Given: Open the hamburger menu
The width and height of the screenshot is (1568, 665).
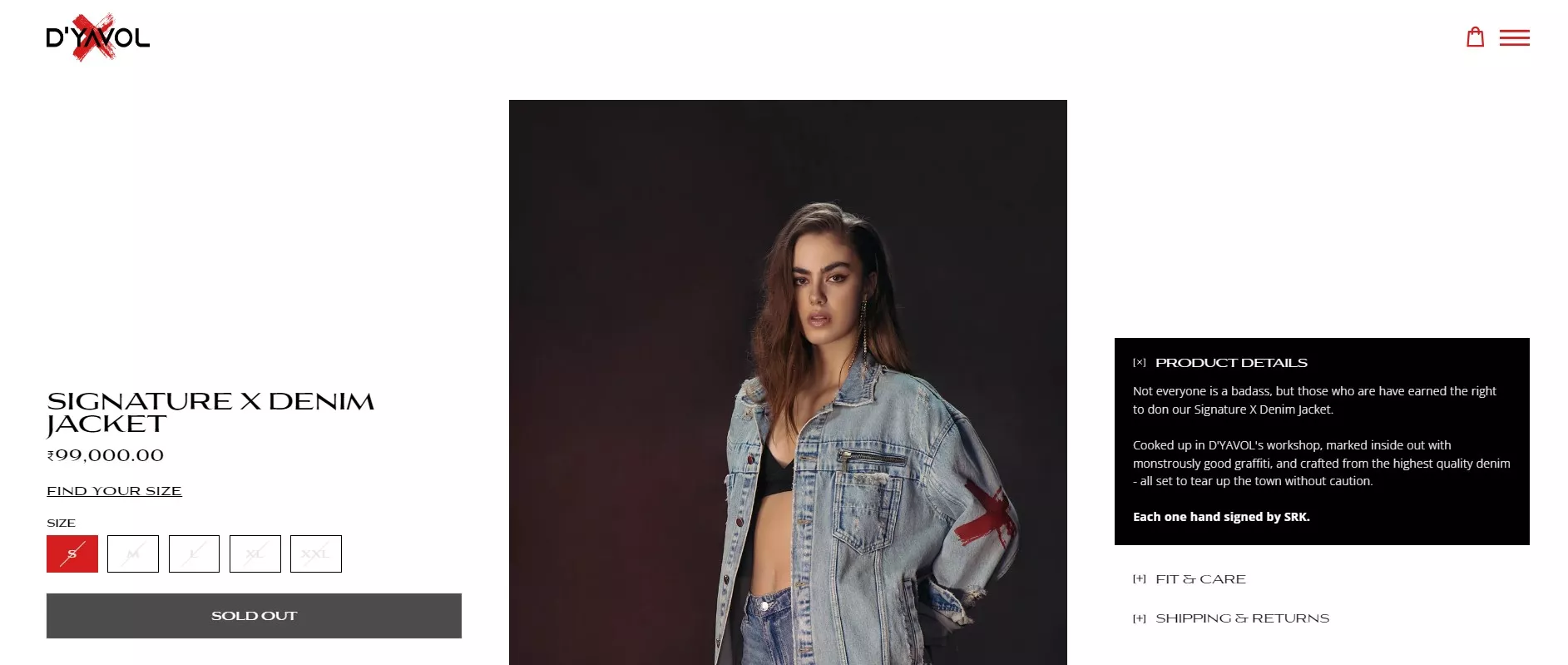Looking at the screenshot, I should (1514, 37).
